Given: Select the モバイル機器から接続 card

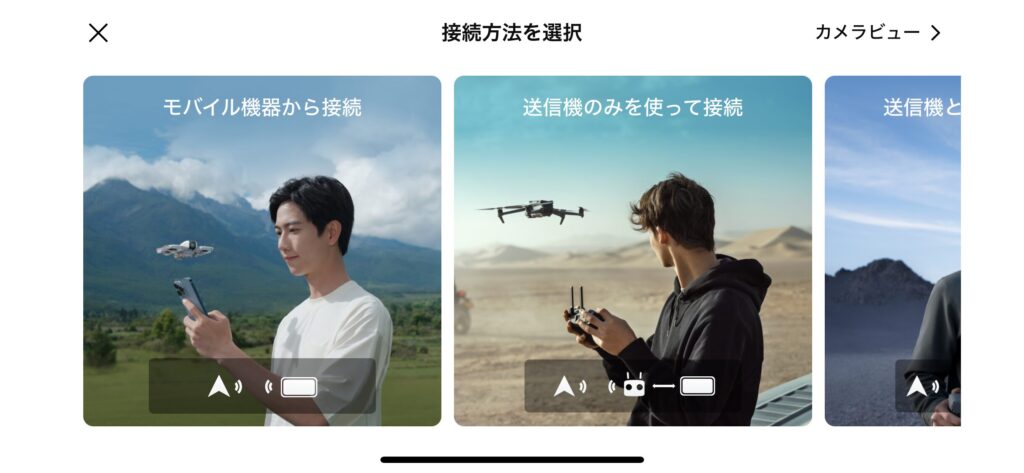Looking at the screenshot, I should (262, 251).
